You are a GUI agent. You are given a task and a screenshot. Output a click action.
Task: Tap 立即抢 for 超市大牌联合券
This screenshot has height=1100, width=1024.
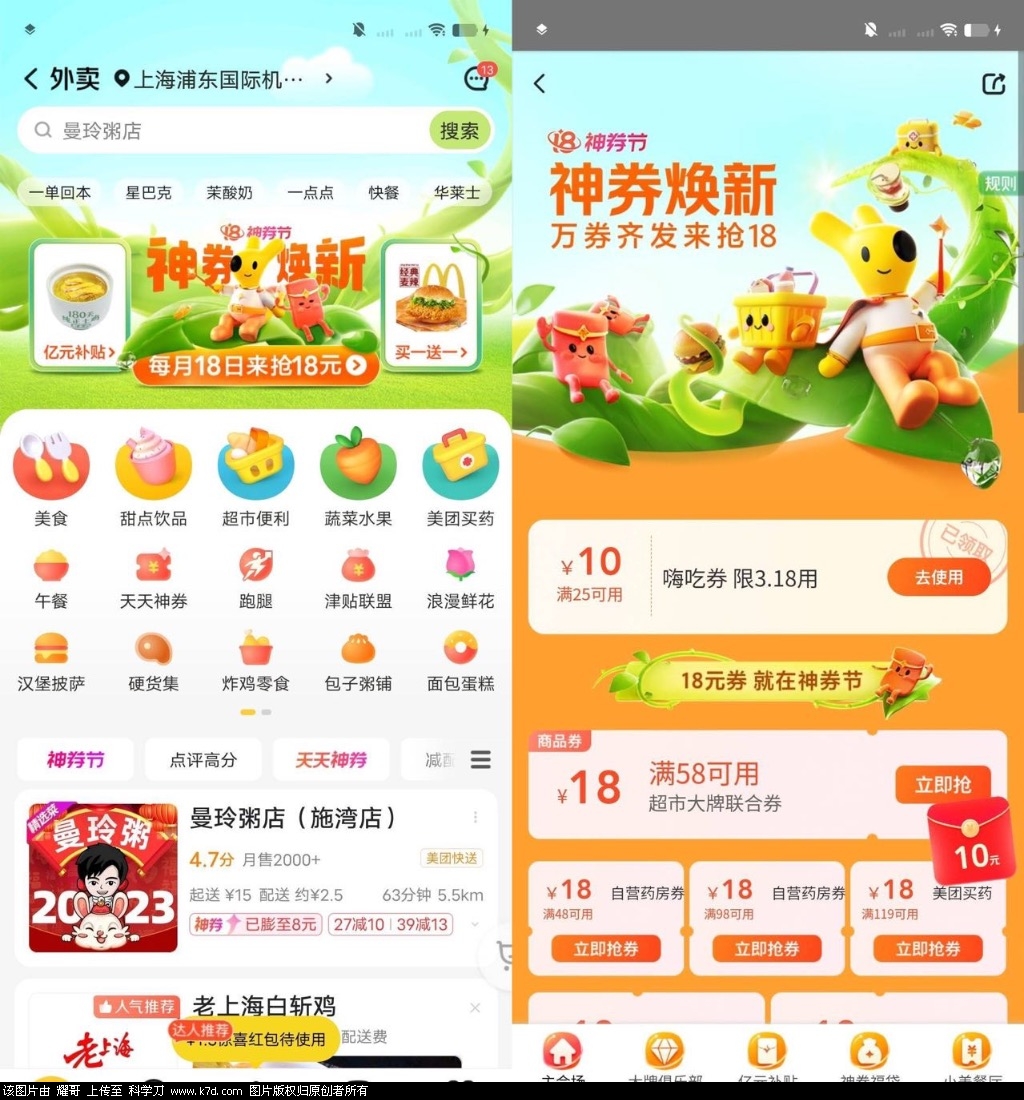(x=942, y=785)
